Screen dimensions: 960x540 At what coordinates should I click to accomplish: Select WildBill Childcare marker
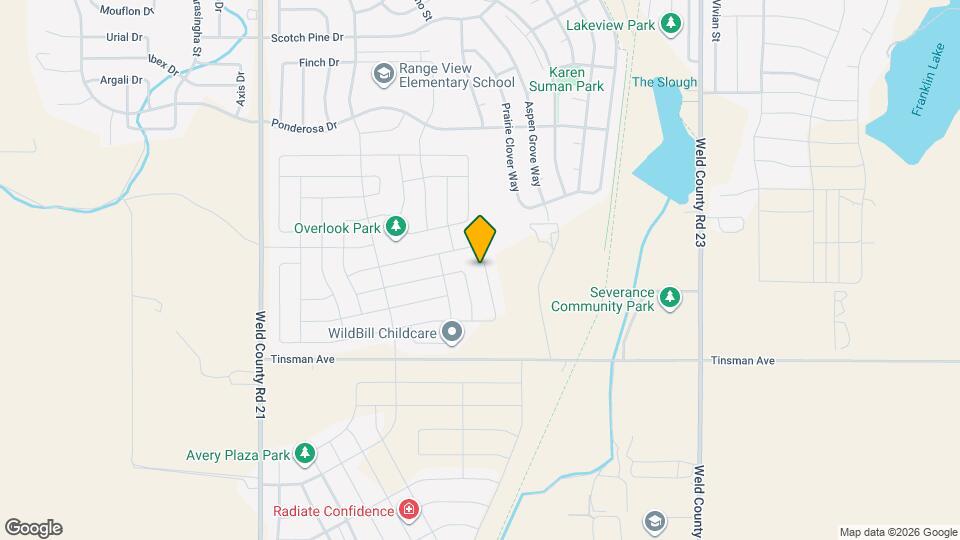click(x=452, y=333)
